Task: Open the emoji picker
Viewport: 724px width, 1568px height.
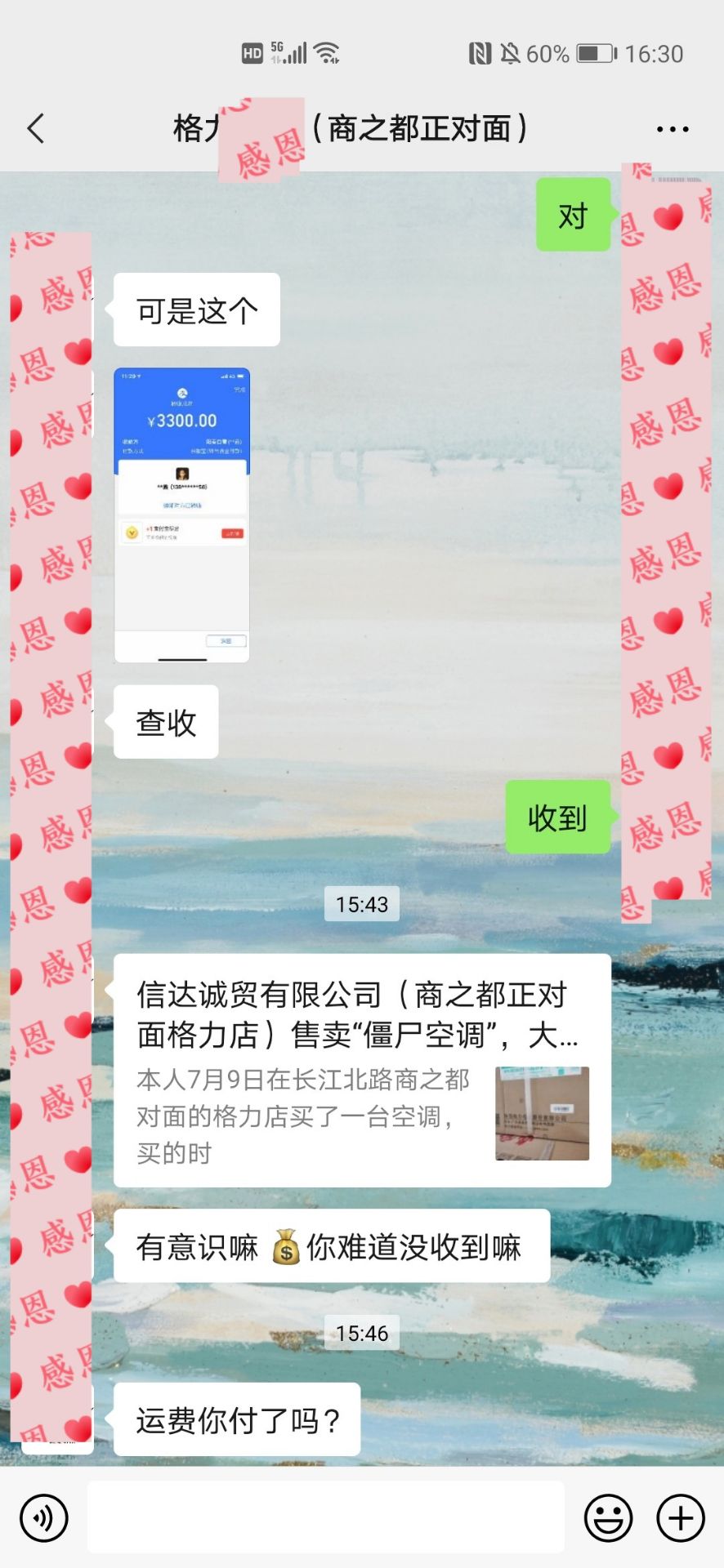Action: tap(608, 1518)
